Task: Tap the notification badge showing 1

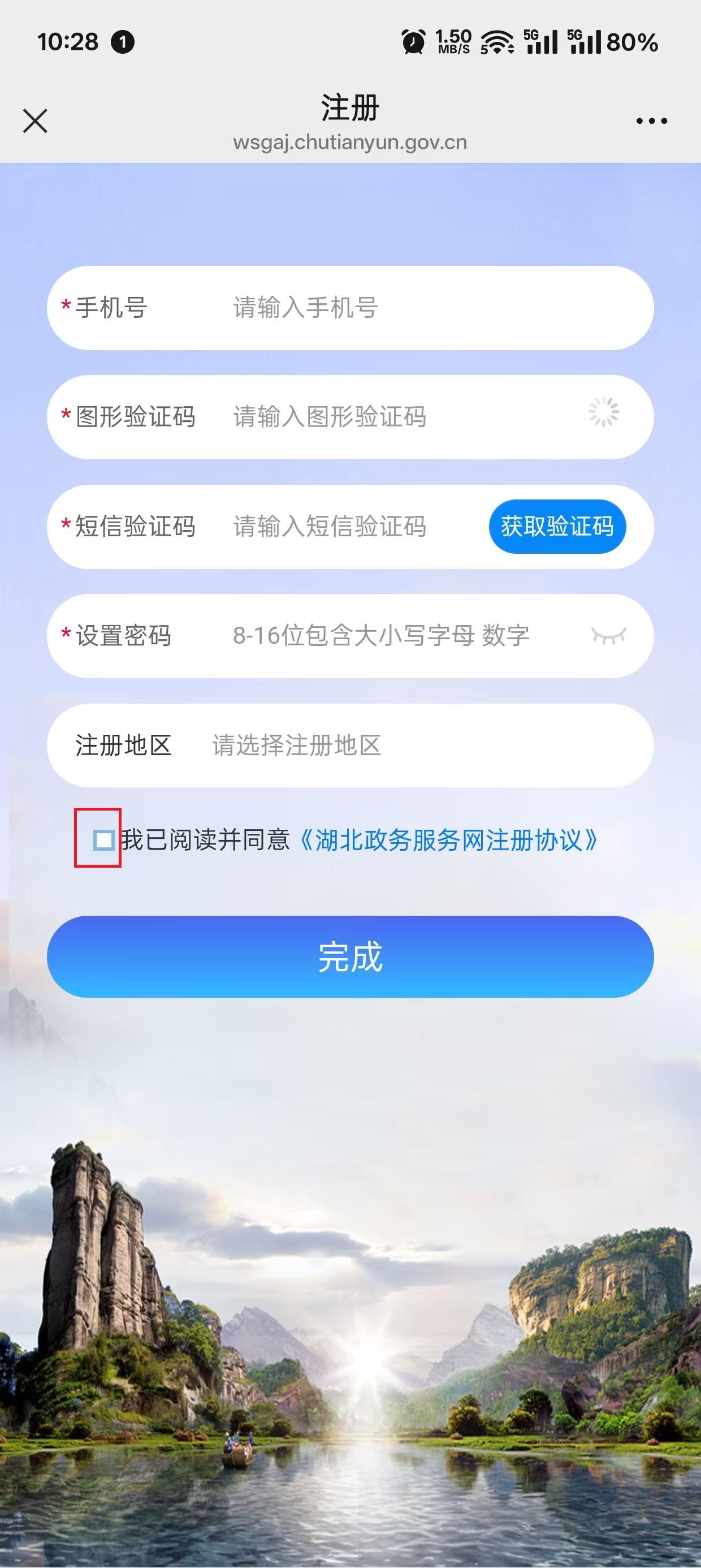Action: point(124,41)
